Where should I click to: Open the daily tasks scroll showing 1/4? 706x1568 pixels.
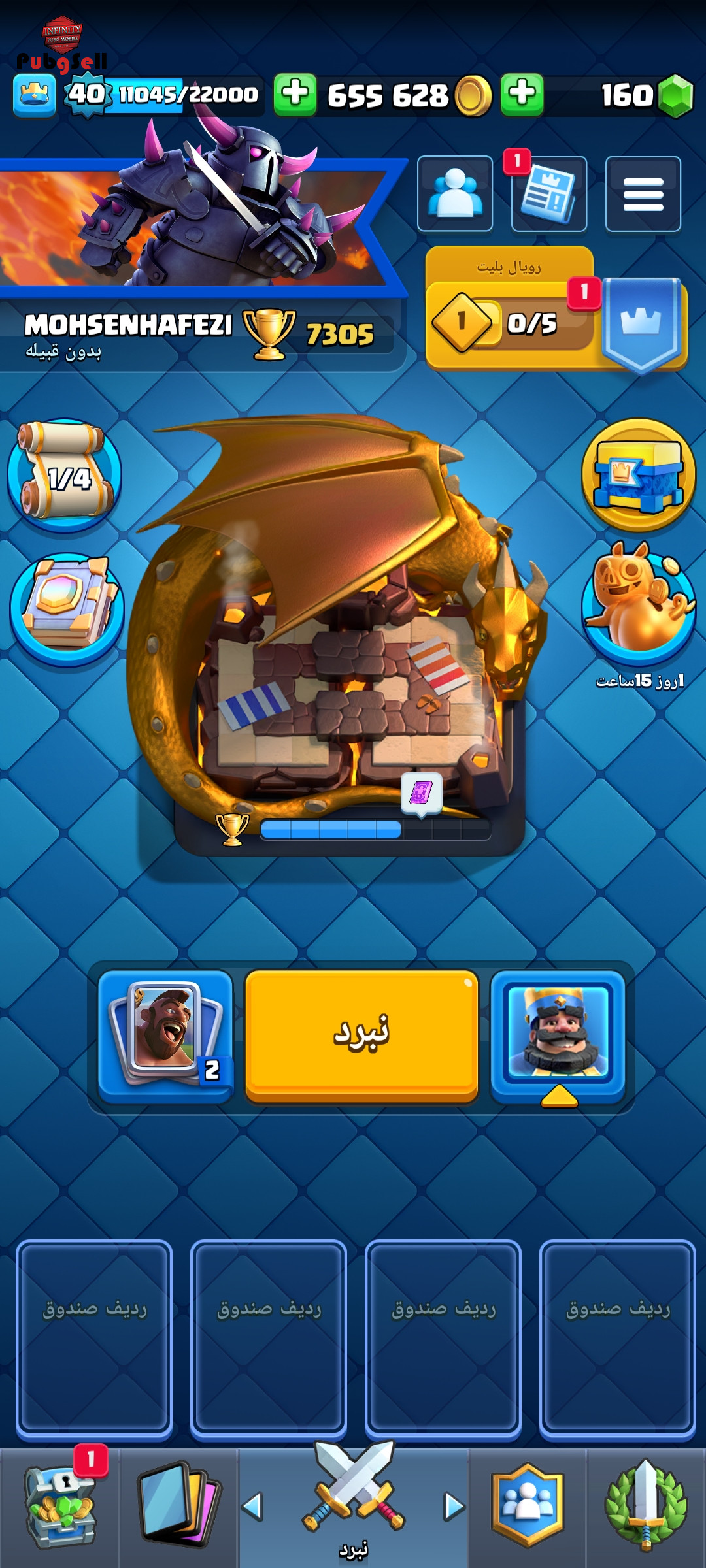tap(64, 475)
